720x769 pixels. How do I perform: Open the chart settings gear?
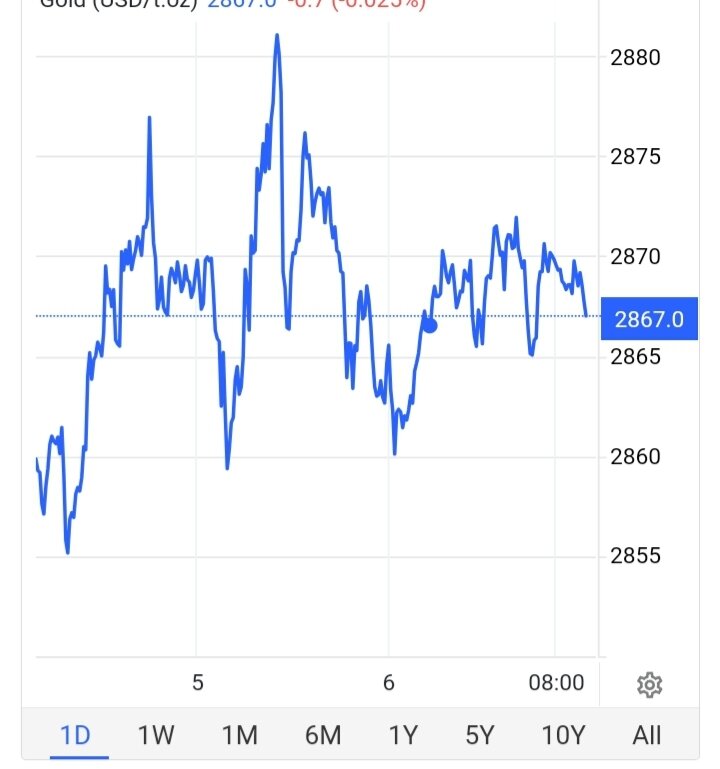649,685
